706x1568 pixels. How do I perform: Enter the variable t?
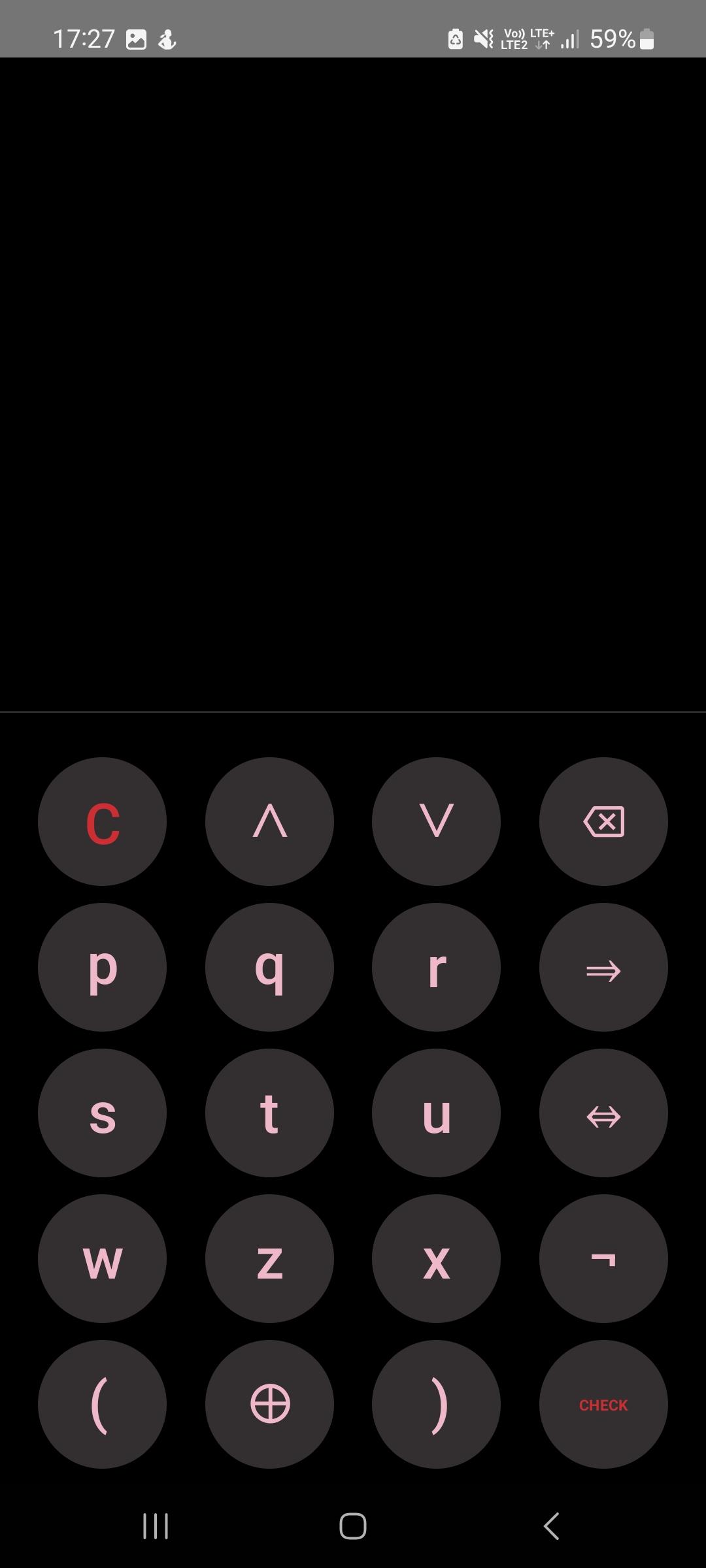click(269, 1113)
